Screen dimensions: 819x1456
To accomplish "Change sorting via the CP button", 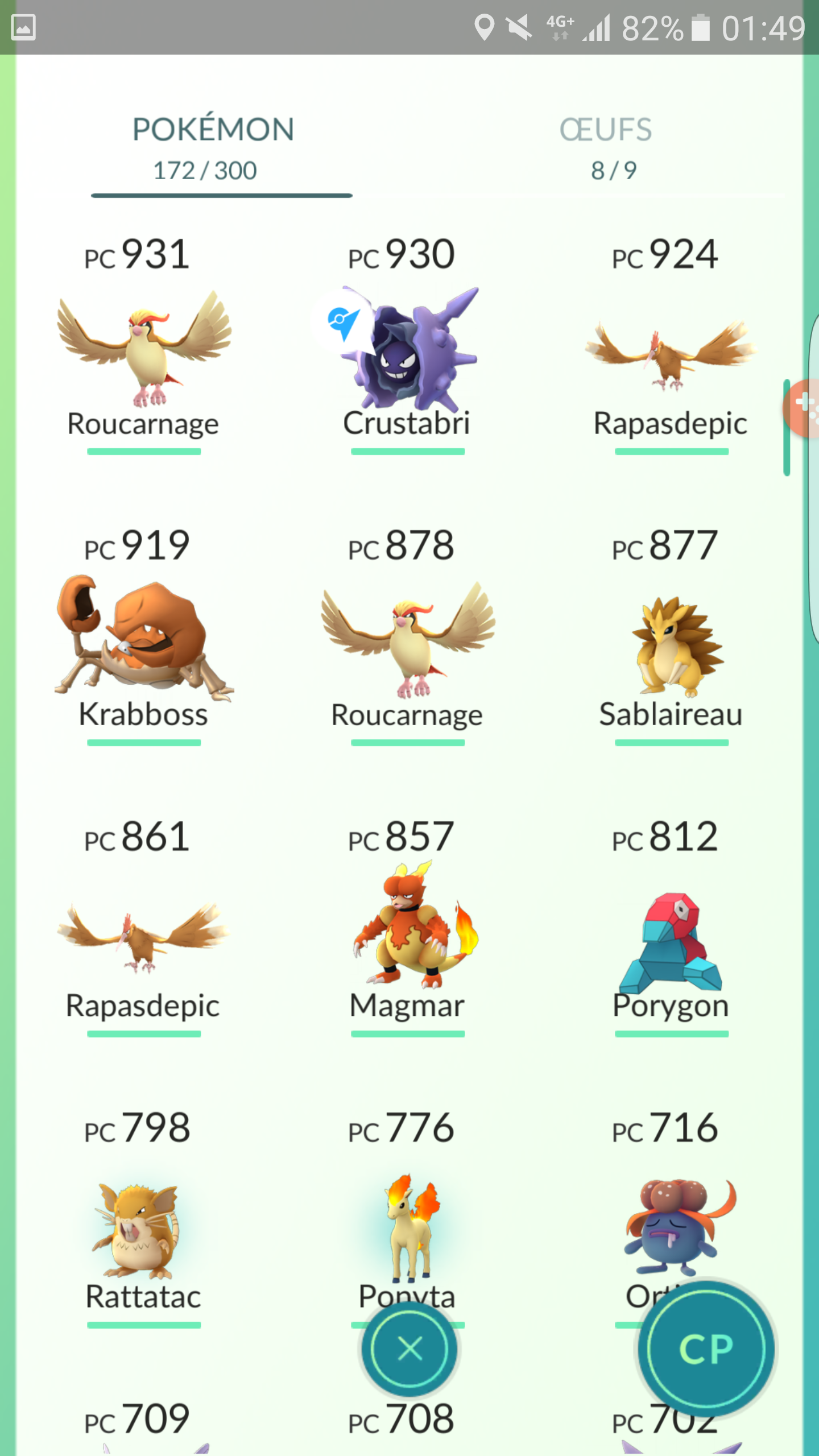I will 706,1349.
